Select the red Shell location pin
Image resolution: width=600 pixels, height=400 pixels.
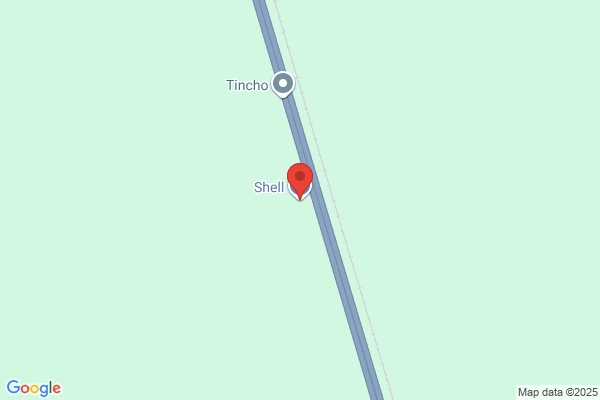click(300, 179)
